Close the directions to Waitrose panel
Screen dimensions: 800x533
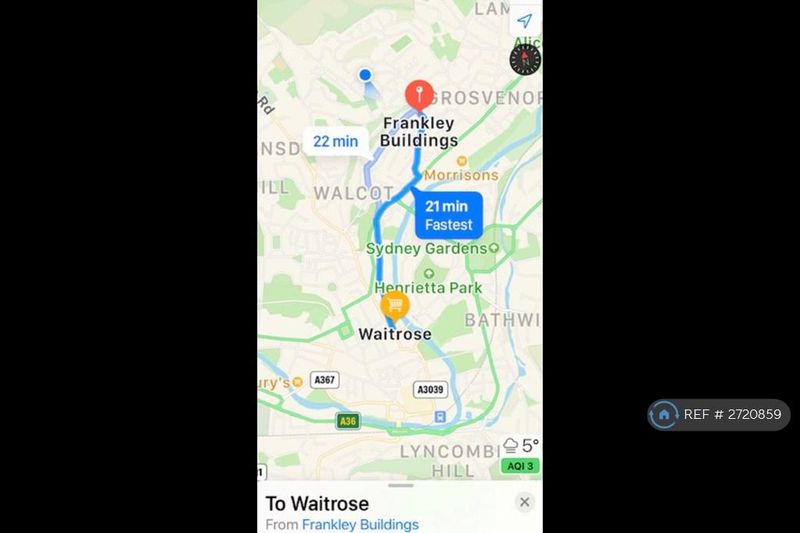coord(524,502)
